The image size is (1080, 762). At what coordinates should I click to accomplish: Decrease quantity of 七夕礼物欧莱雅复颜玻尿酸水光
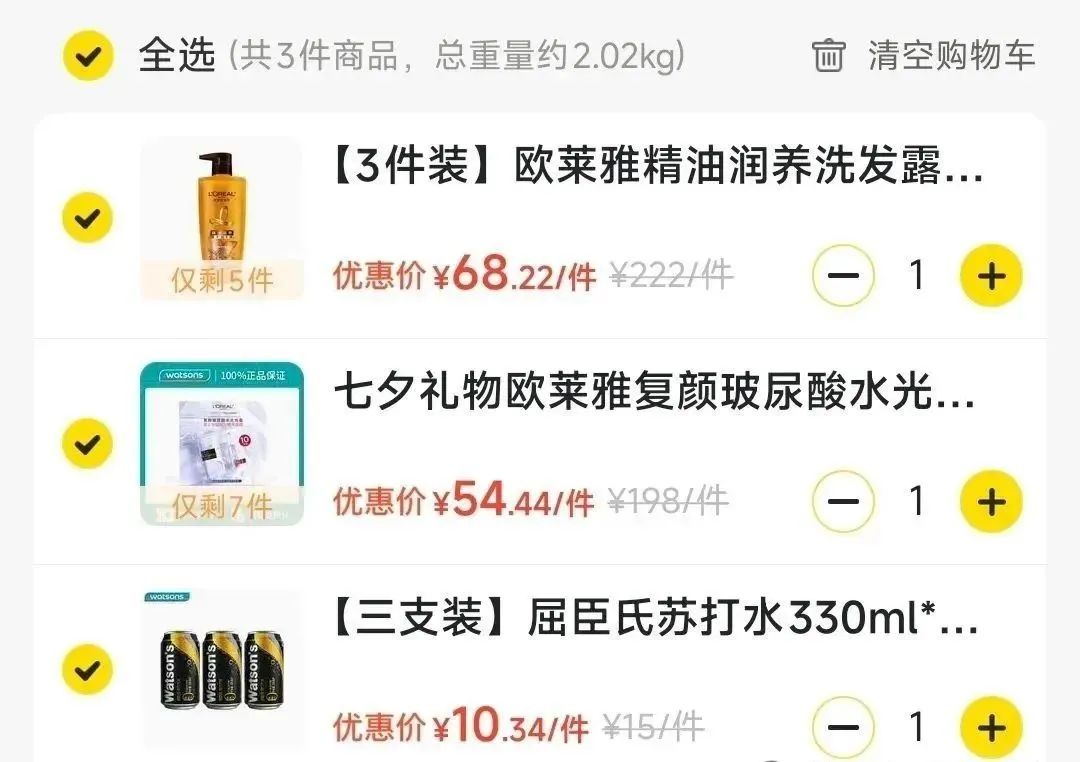[x=843, y=501]
